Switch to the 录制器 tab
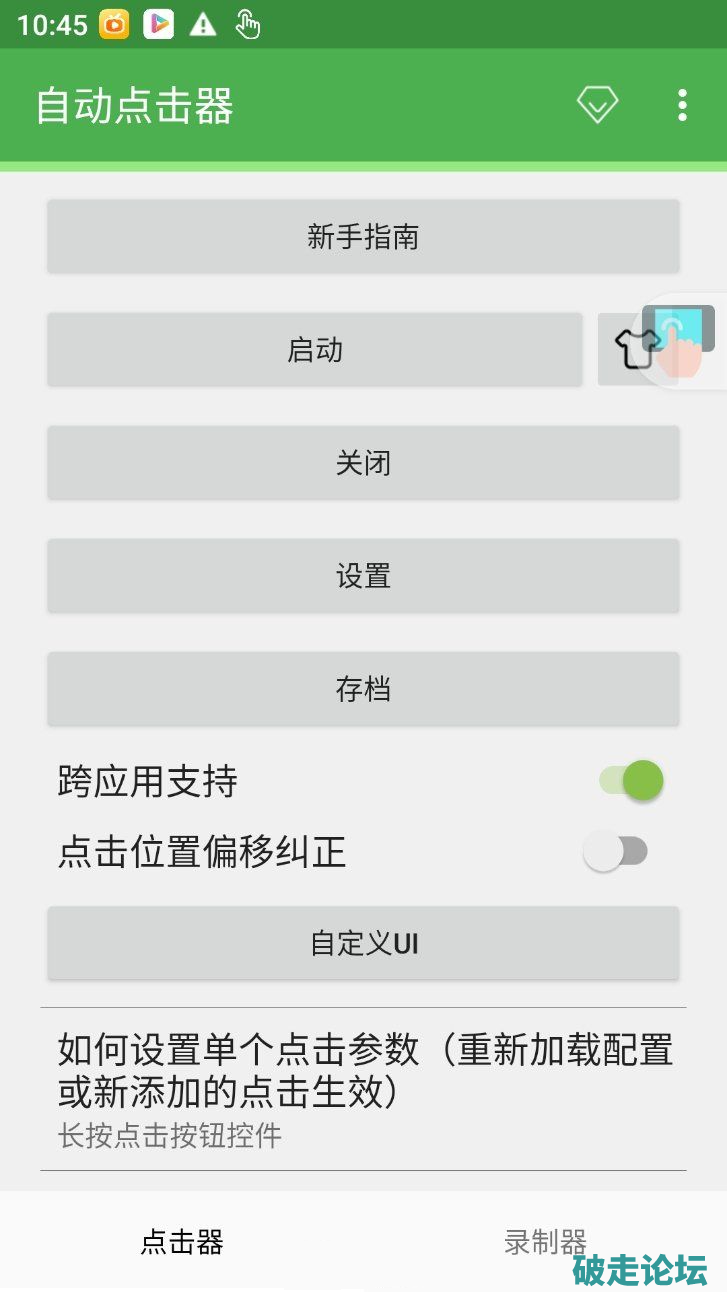This screenshot has width=727, height=1292. click(545, 1242)
